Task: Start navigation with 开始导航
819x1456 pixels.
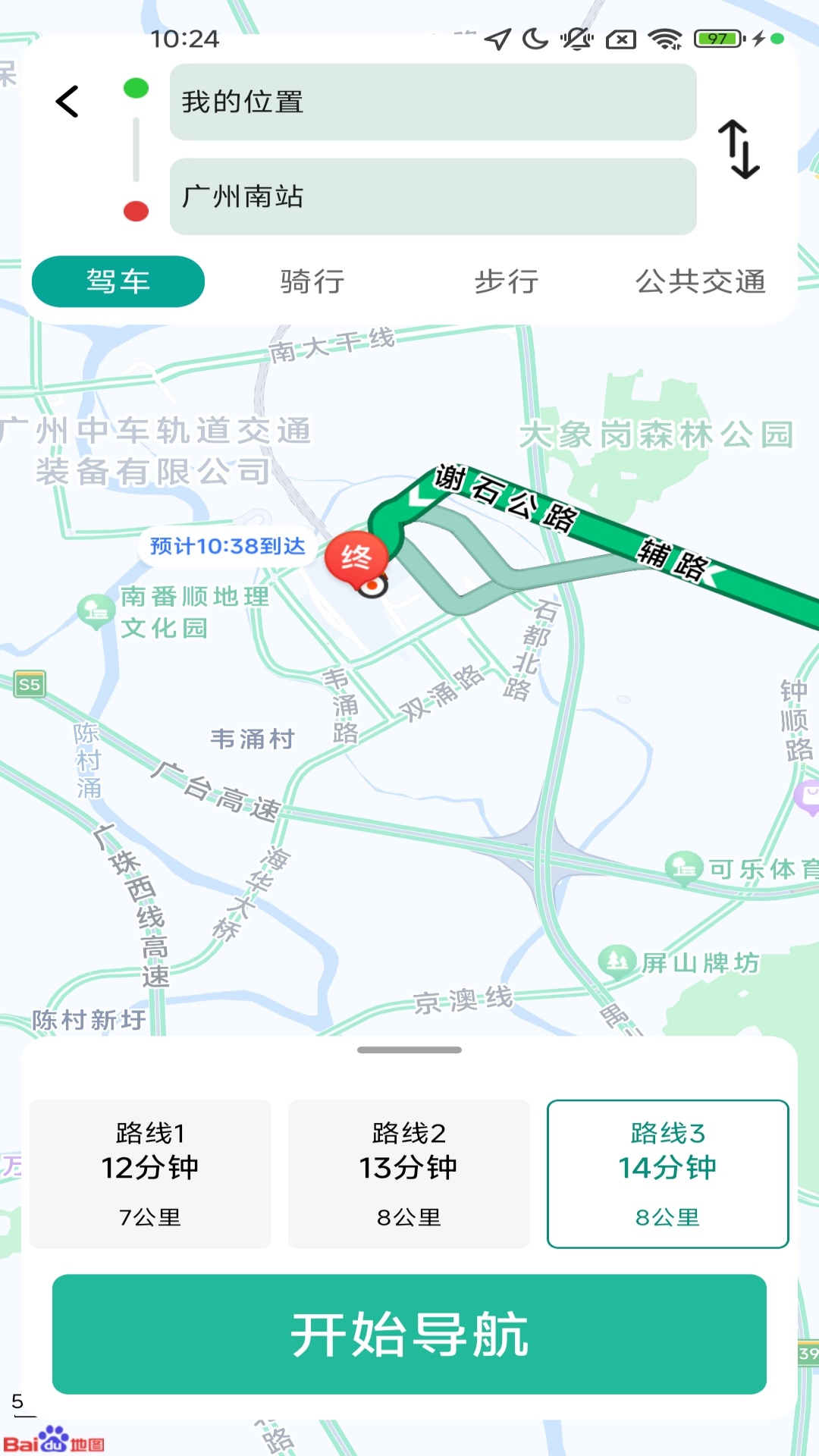Action: click(x=409, y=1334)
